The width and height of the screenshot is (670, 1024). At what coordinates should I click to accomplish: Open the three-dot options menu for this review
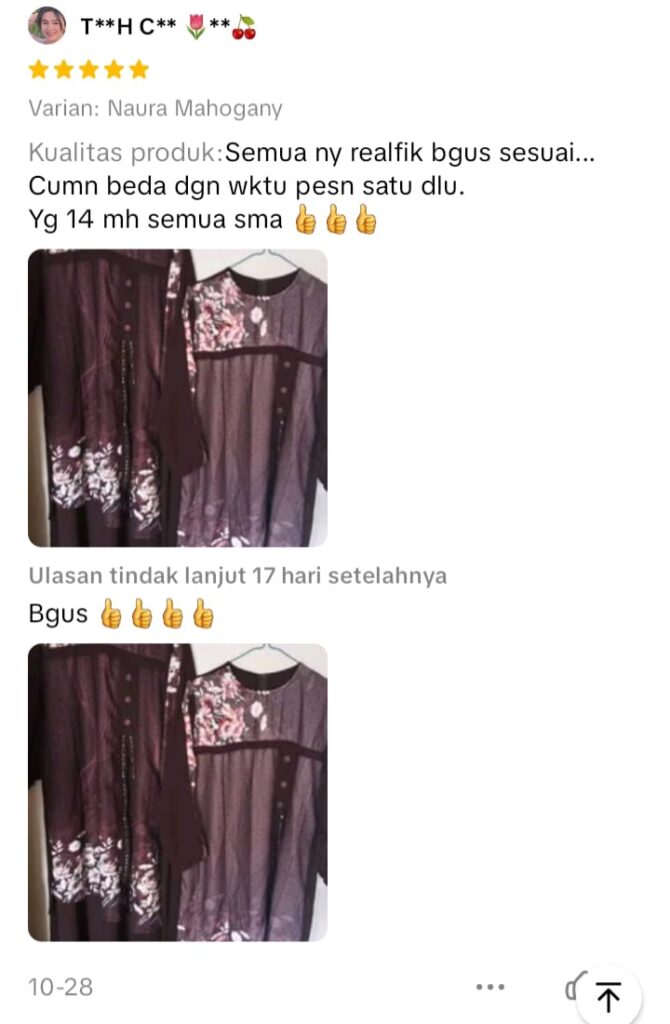490,987
